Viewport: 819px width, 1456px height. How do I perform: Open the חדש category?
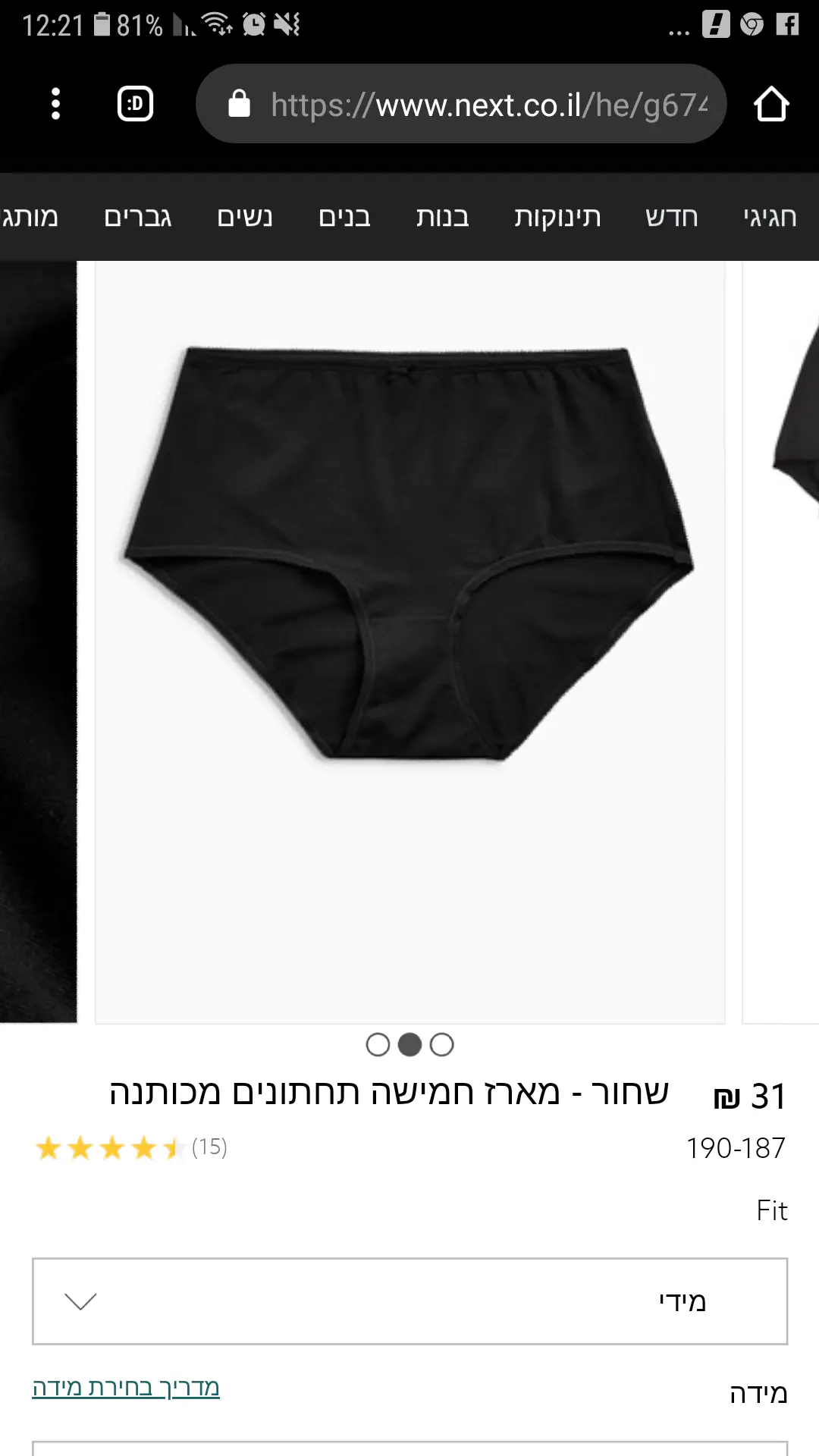tap(671, 218)
